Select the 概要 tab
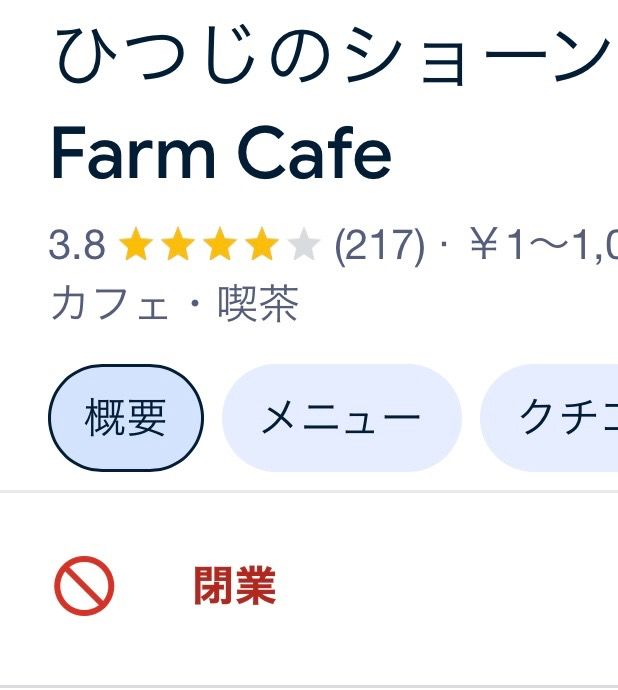This screenshot has height=690, width=618. pyautogui.click(x=126, y=419)
